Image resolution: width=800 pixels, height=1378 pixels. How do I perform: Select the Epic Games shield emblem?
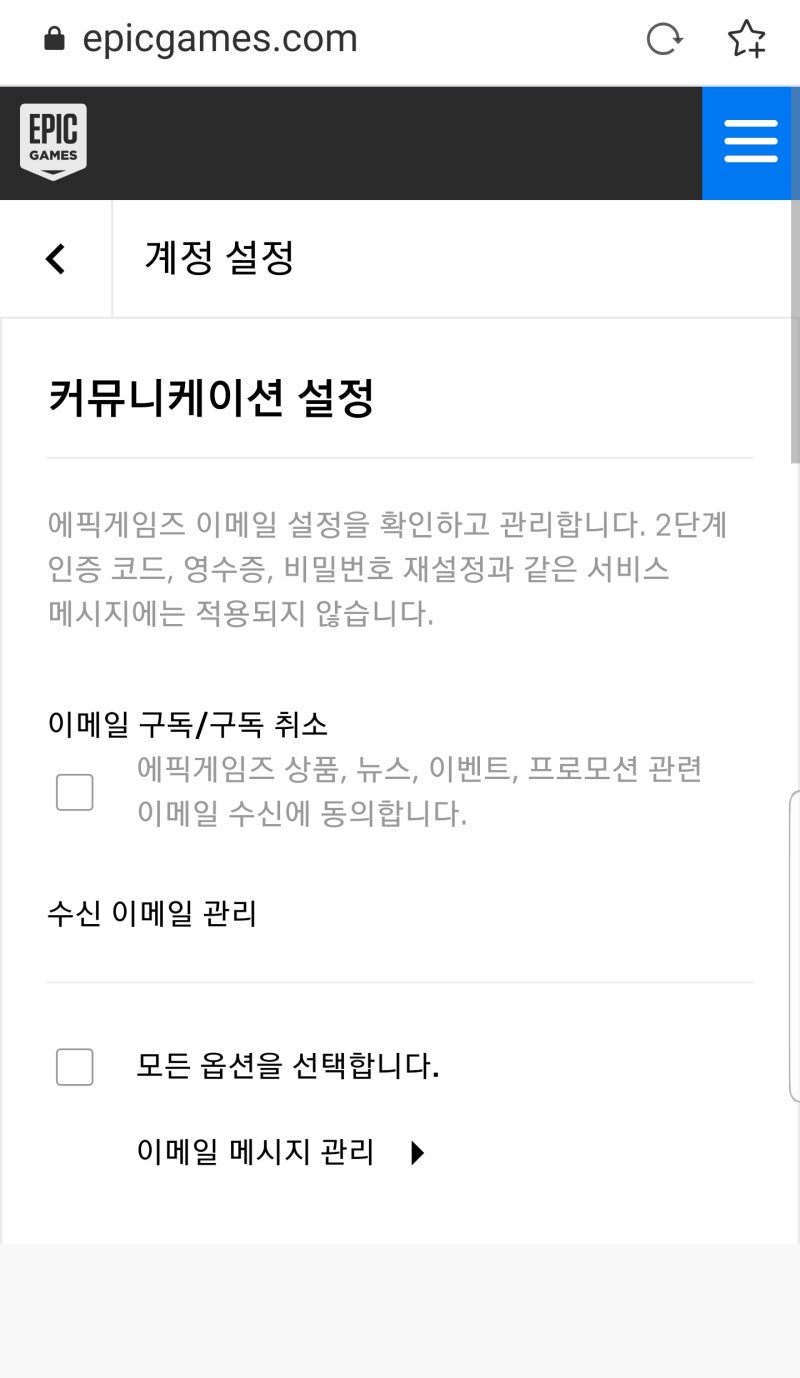[52, 141]
